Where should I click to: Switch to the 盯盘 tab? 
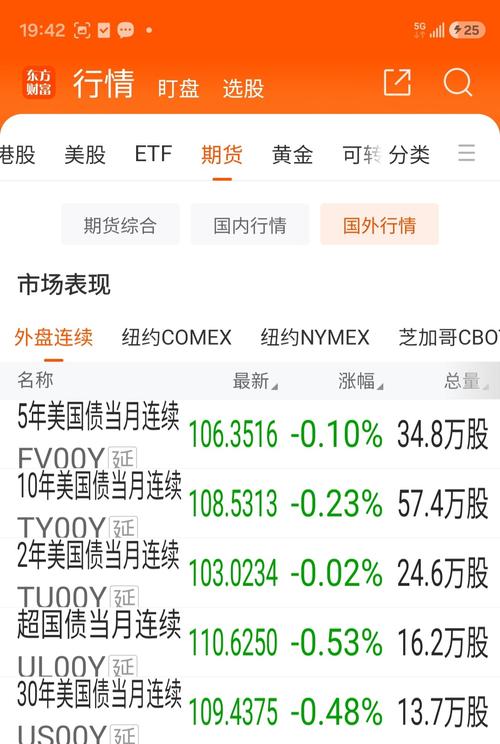(x=178, y=88)
